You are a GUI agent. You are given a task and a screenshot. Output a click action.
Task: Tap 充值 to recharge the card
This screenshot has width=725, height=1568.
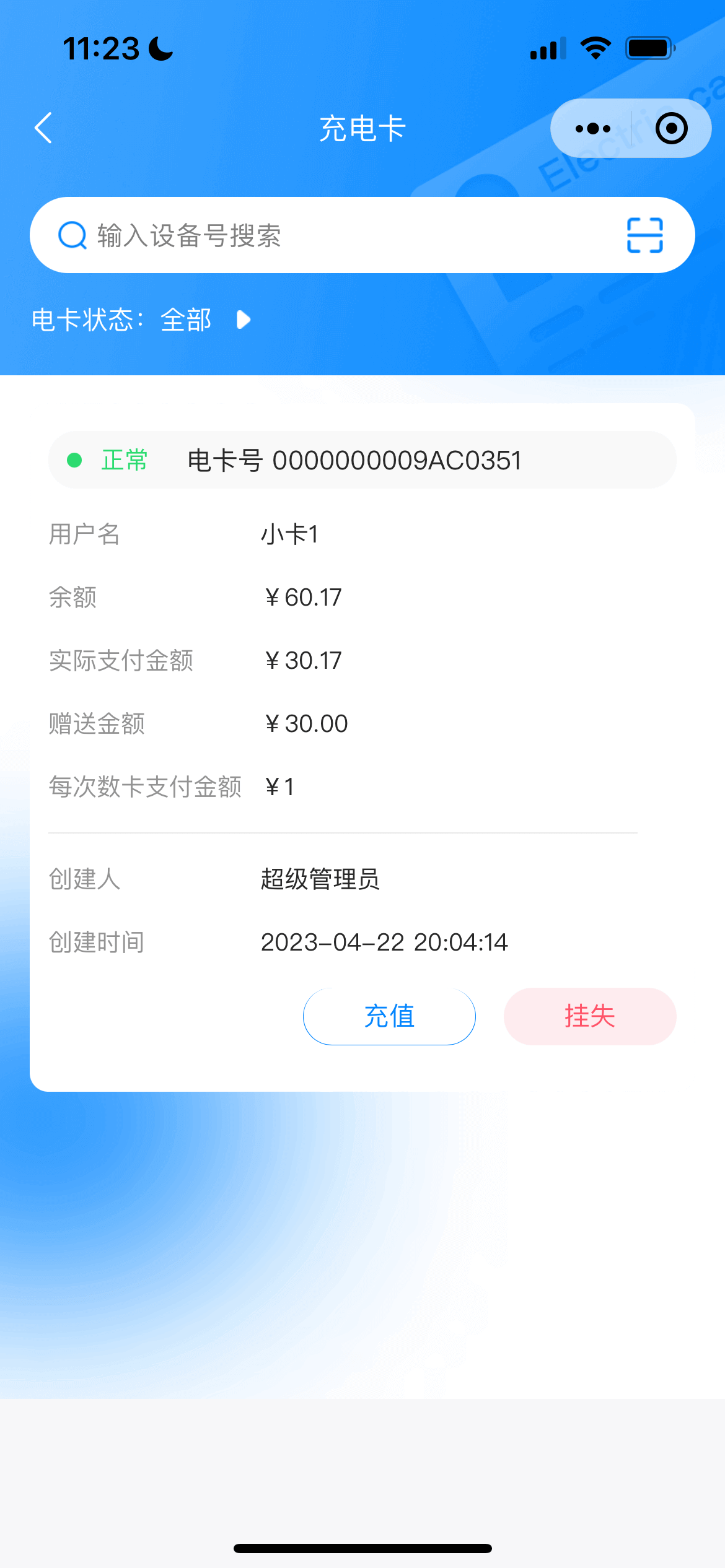[x=389, y=1016]
